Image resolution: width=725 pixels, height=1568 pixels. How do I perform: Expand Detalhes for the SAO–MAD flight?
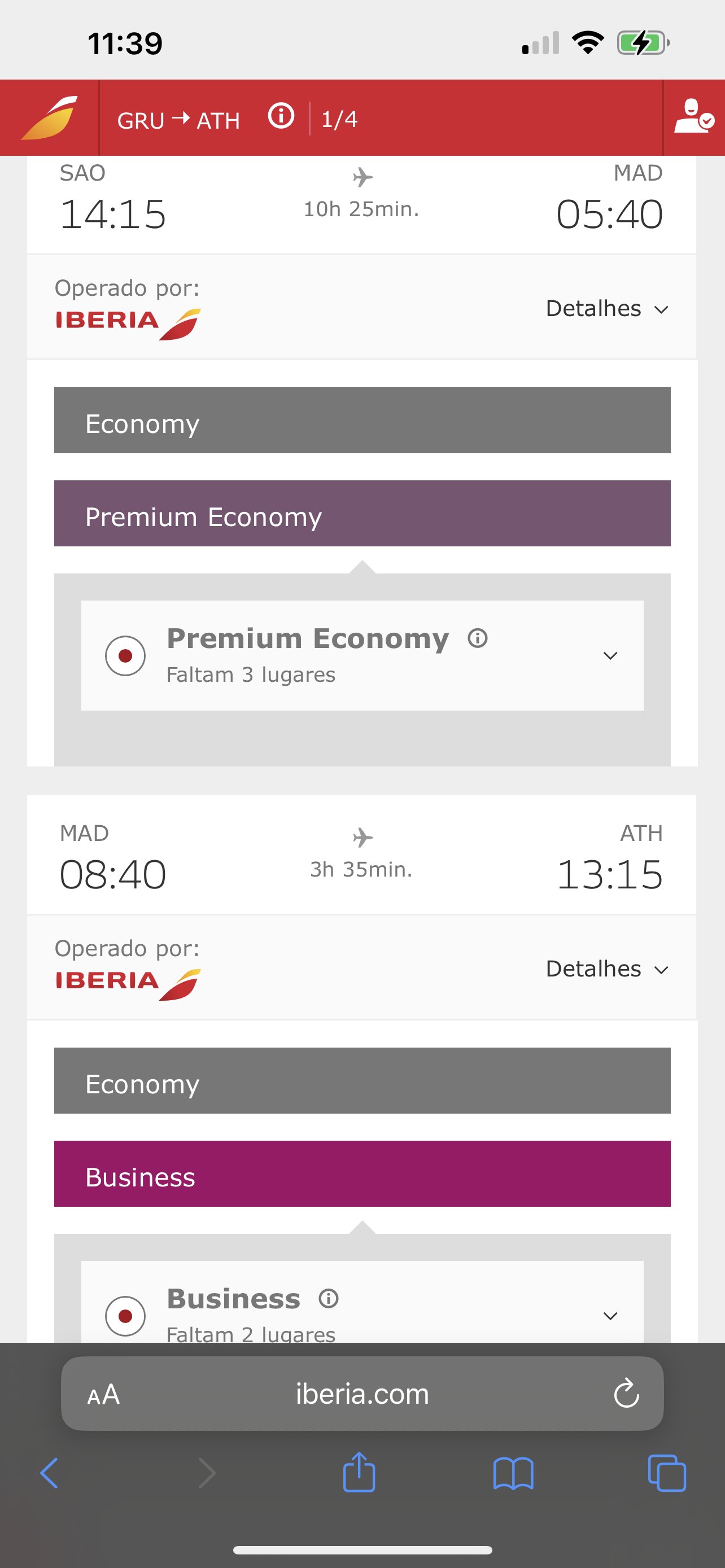click(607, 309)
